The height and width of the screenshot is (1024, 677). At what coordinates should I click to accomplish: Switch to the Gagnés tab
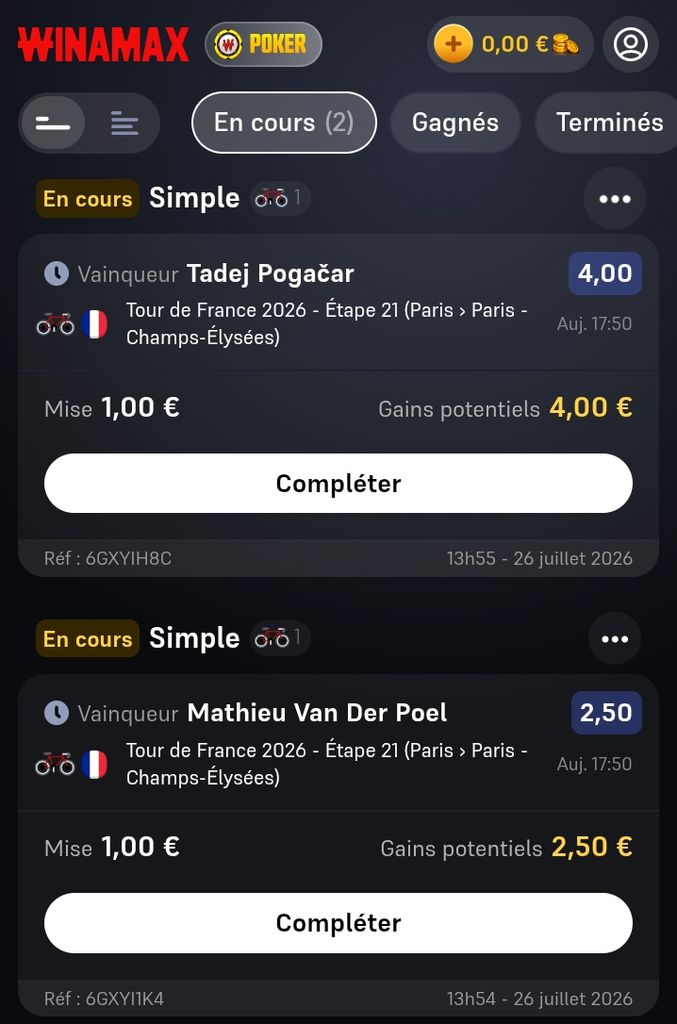click(x=455, y=123)
